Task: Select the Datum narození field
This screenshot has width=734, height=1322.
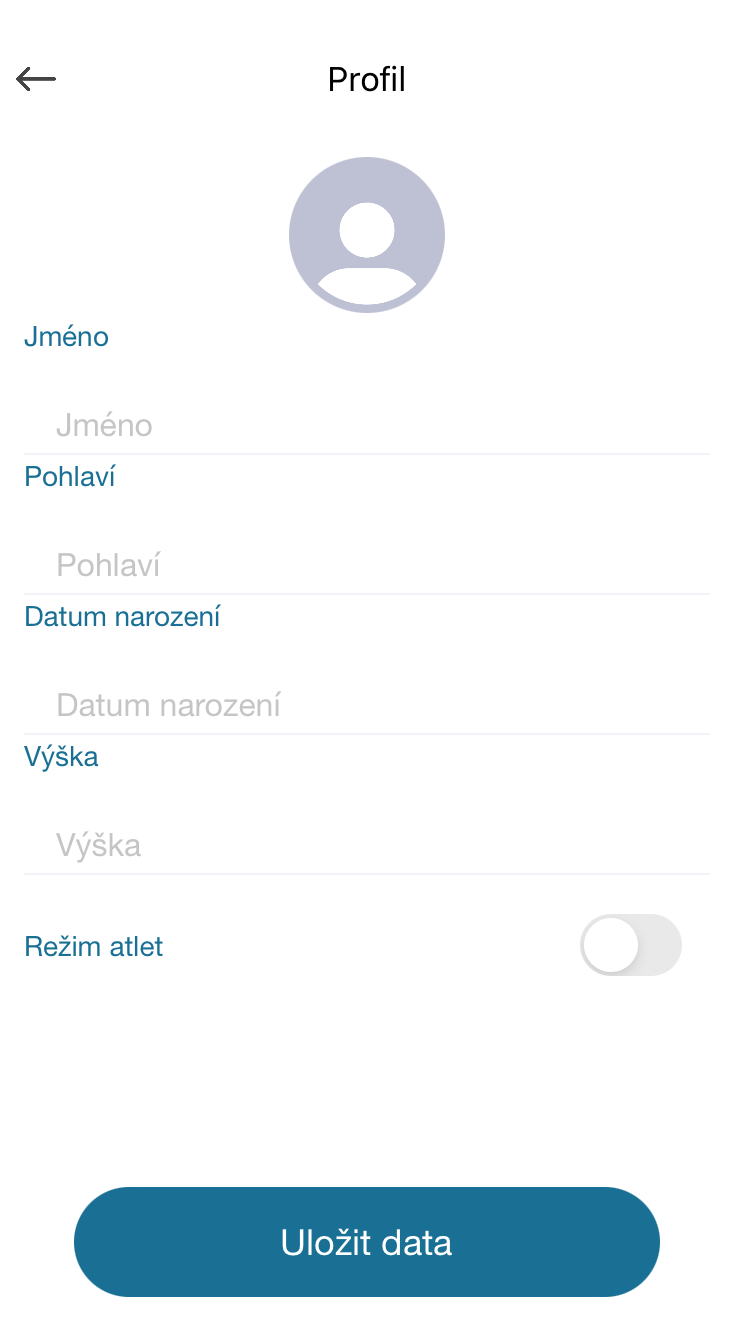Action: click(367, 706)
